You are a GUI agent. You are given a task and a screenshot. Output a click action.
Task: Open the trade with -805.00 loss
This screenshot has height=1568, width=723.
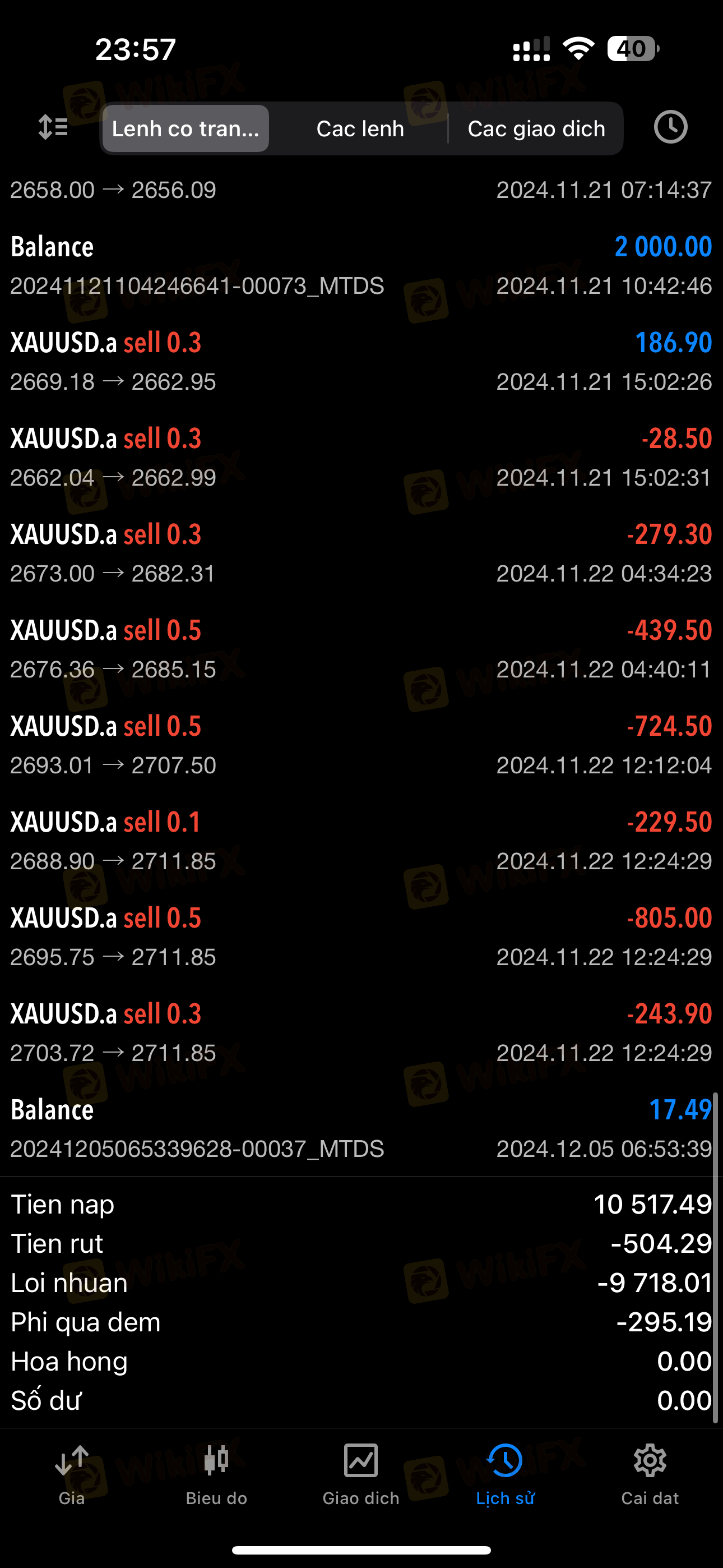click(361, 937)
